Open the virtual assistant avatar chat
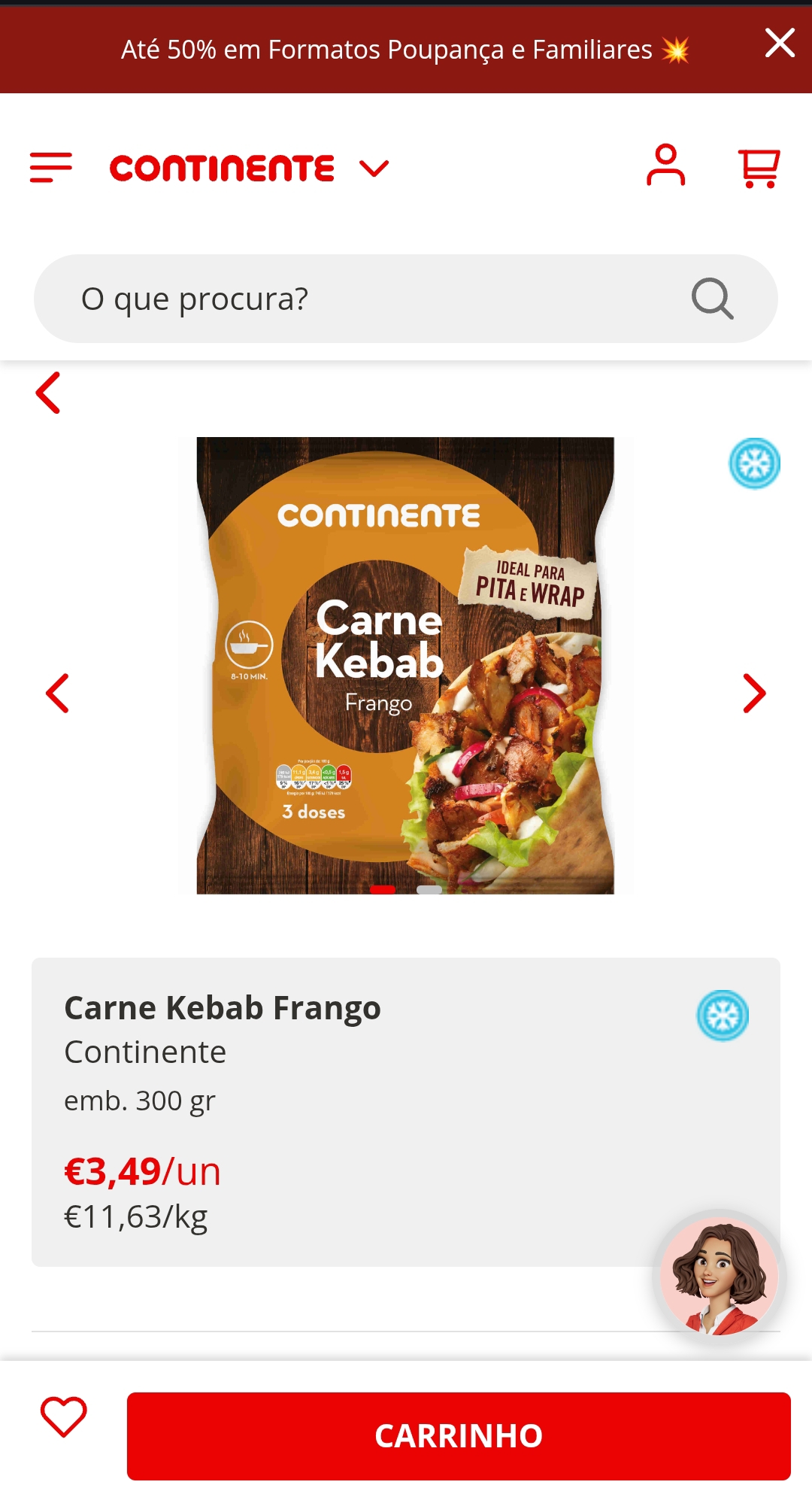Viewport: 812px width, 1497px height. pyautogui.click(x=720, y=1277)
